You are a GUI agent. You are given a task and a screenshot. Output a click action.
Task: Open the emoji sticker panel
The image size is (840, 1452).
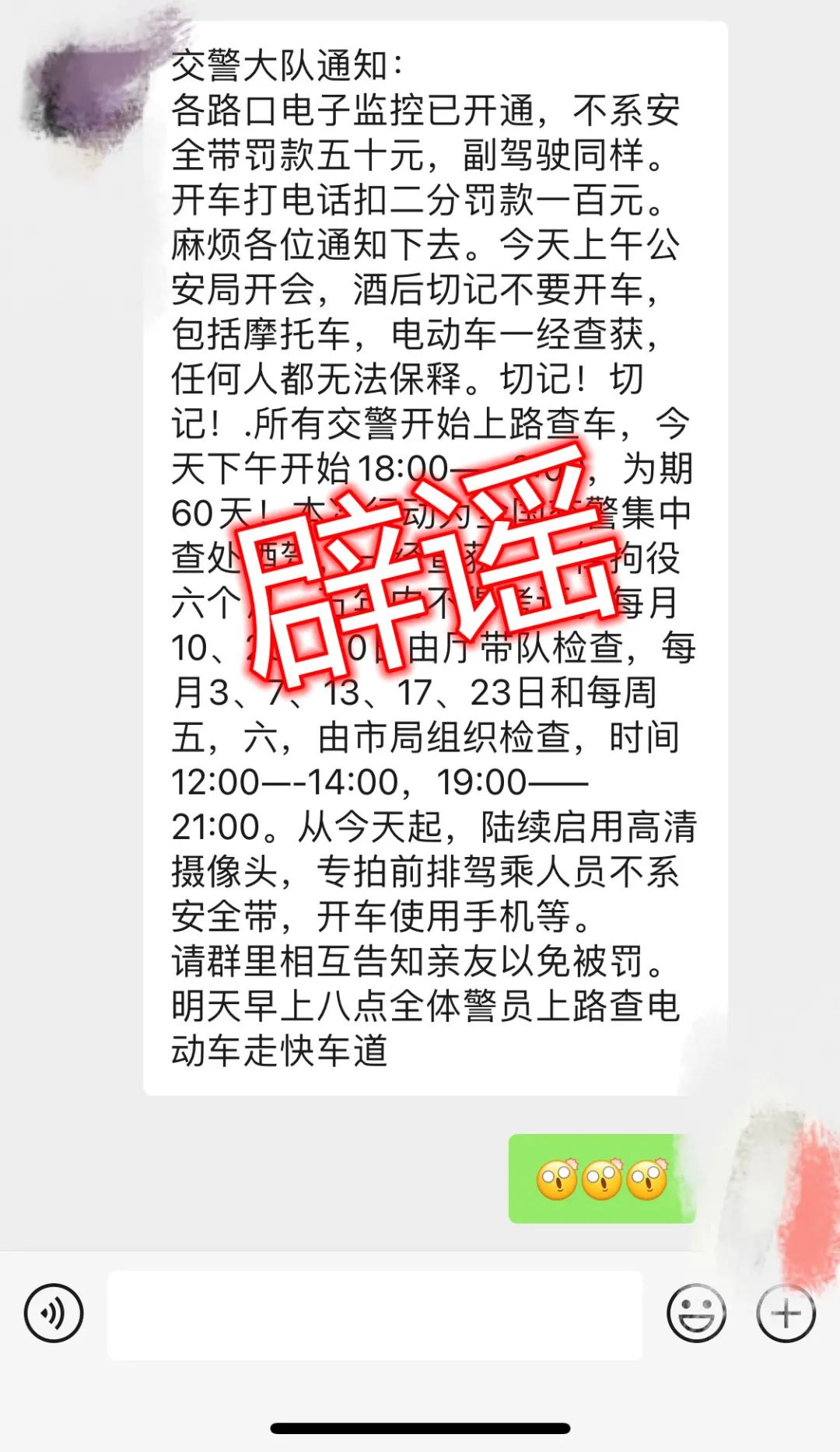click(696, 1314)
